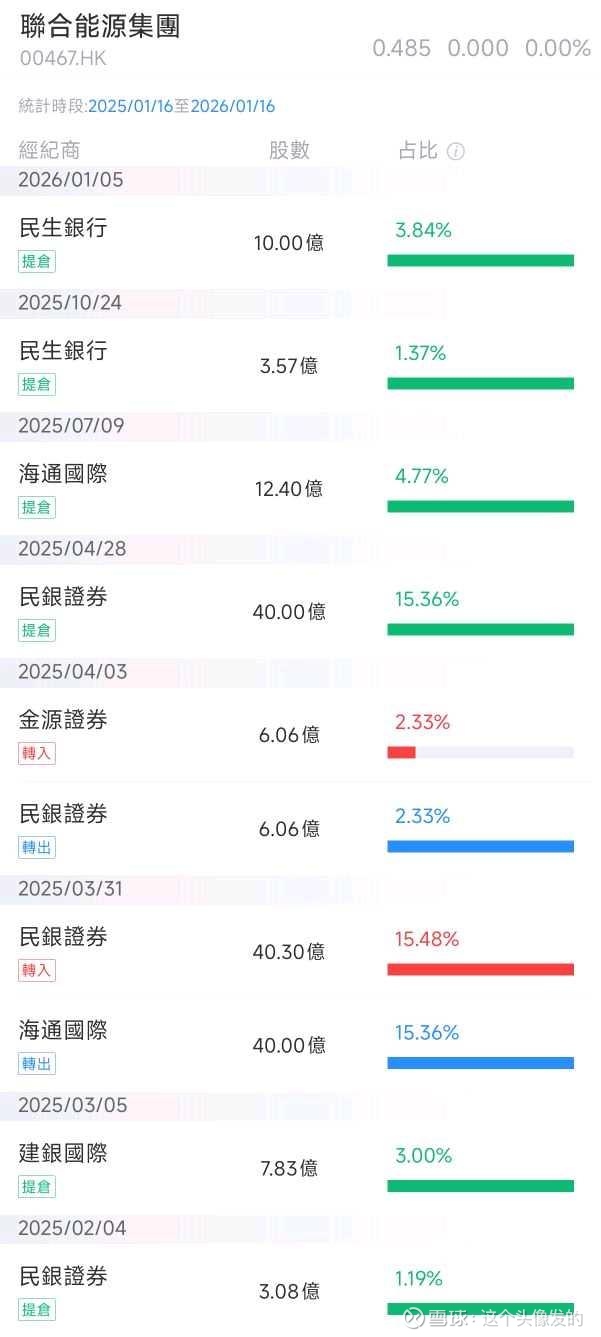Change the start date 2025/01/16
The image size is (601, 1337).
point(131,106)
